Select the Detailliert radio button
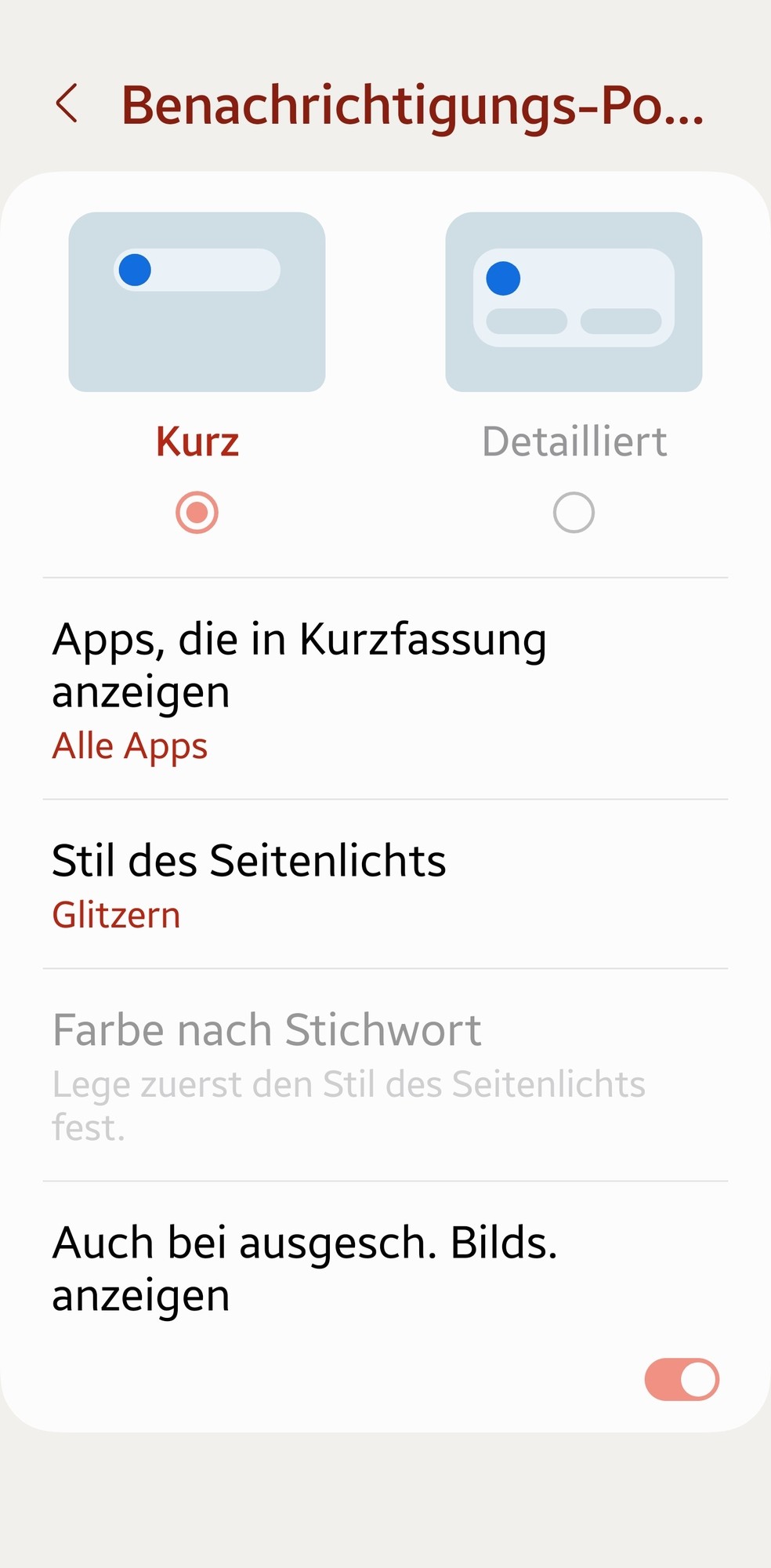 click(x=574, y=513)
